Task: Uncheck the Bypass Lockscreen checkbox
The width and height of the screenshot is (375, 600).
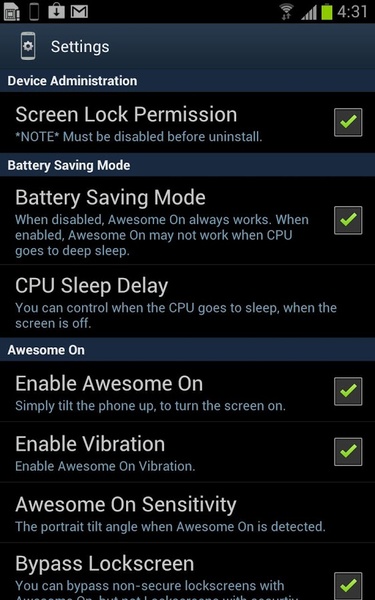Action: pyautogui.click(x=348, y=585)
